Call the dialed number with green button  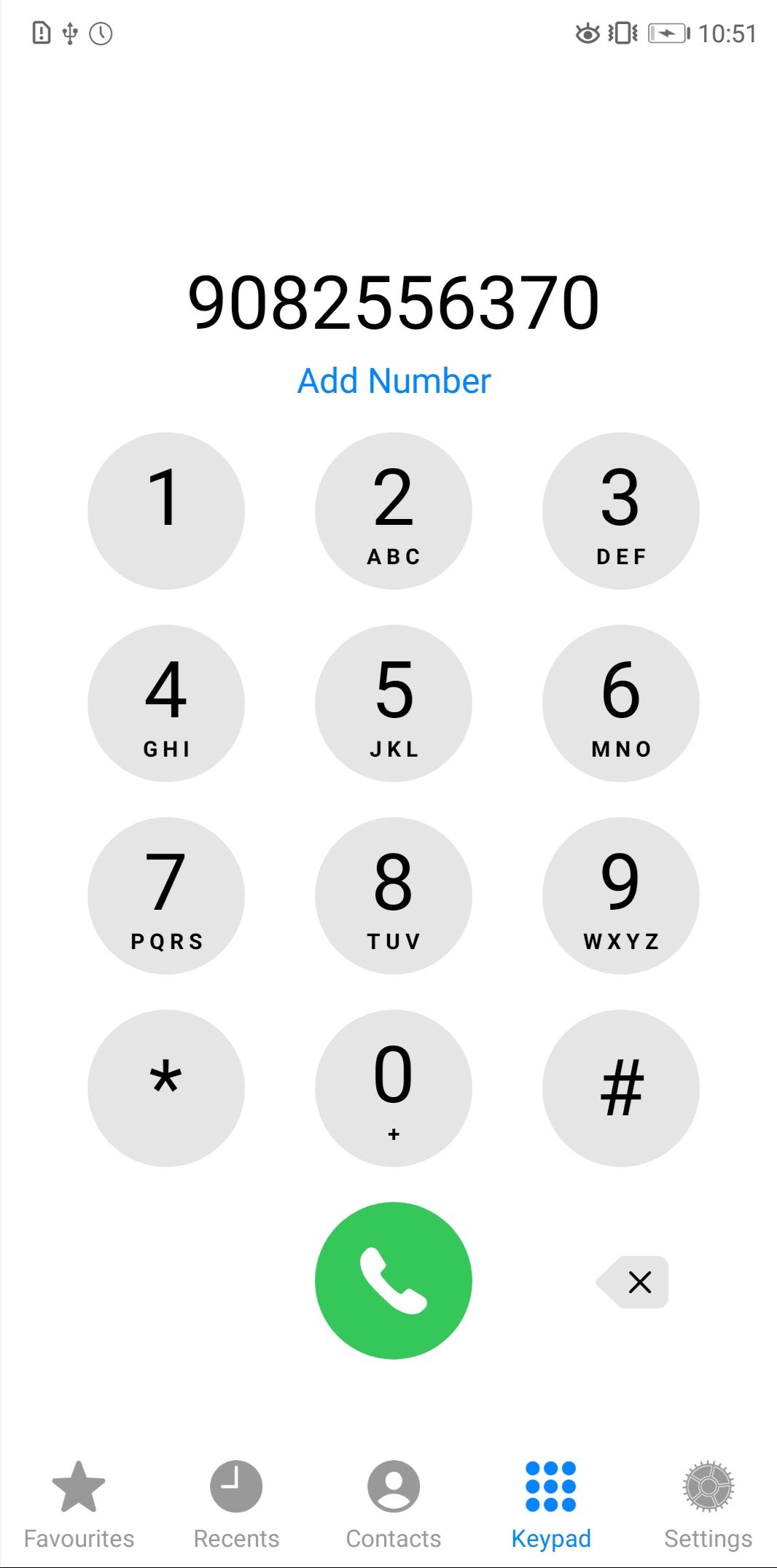[394, 1280]
